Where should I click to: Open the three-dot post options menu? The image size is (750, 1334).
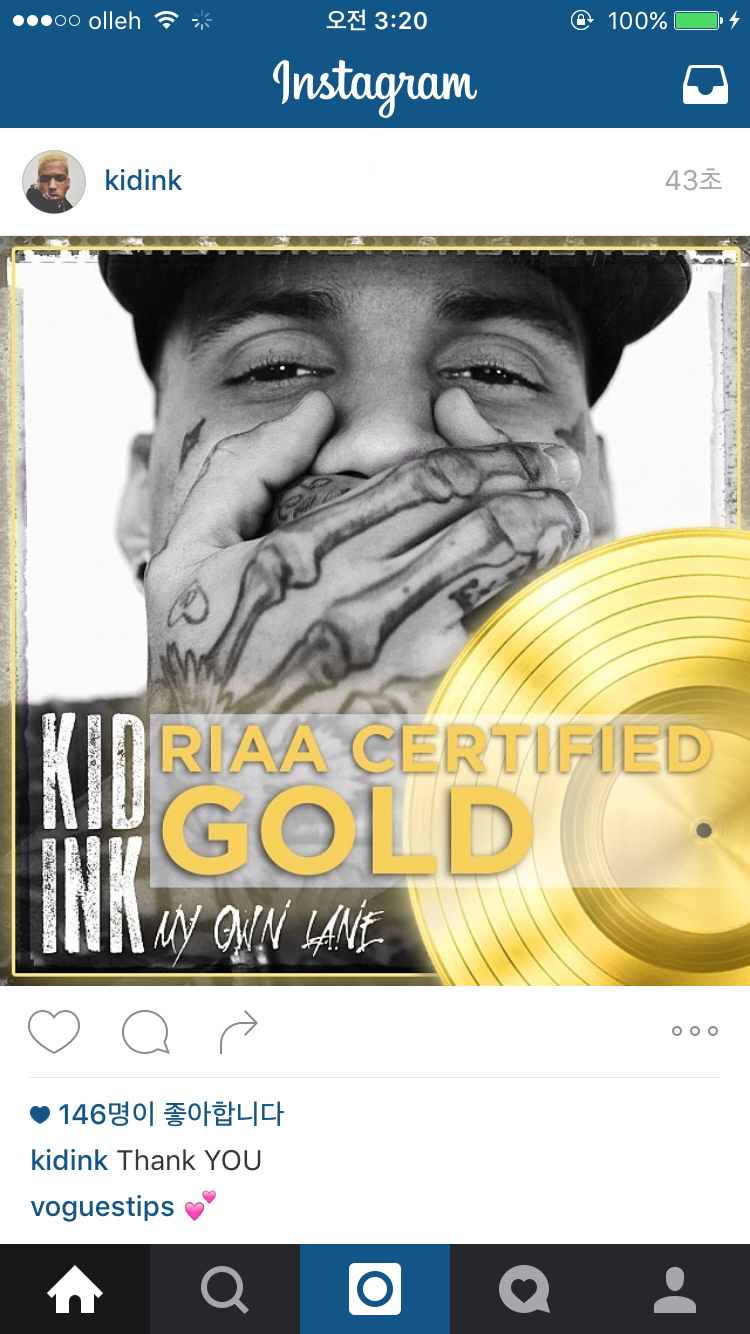(694, 1031)
